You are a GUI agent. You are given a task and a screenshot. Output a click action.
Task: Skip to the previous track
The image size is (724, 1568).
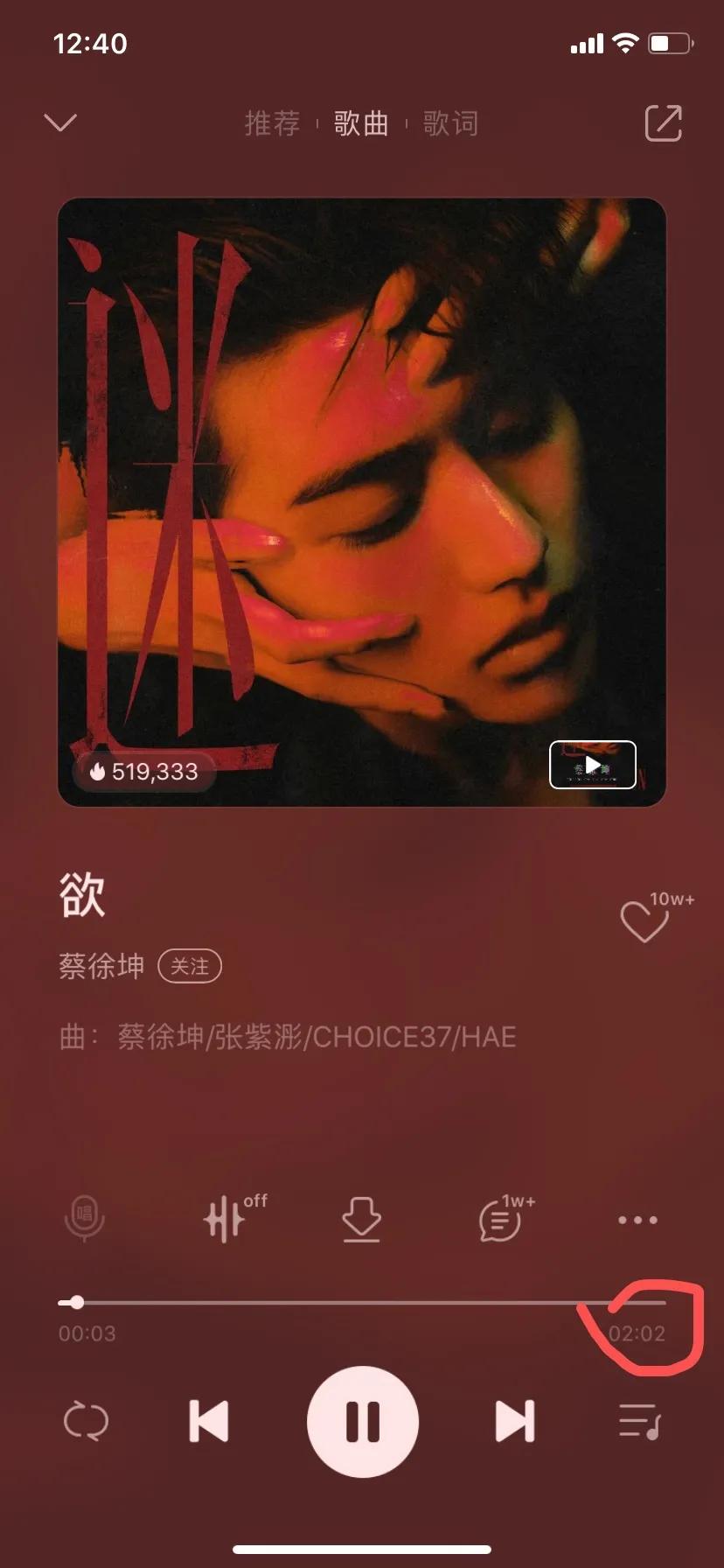point(209,1421)
